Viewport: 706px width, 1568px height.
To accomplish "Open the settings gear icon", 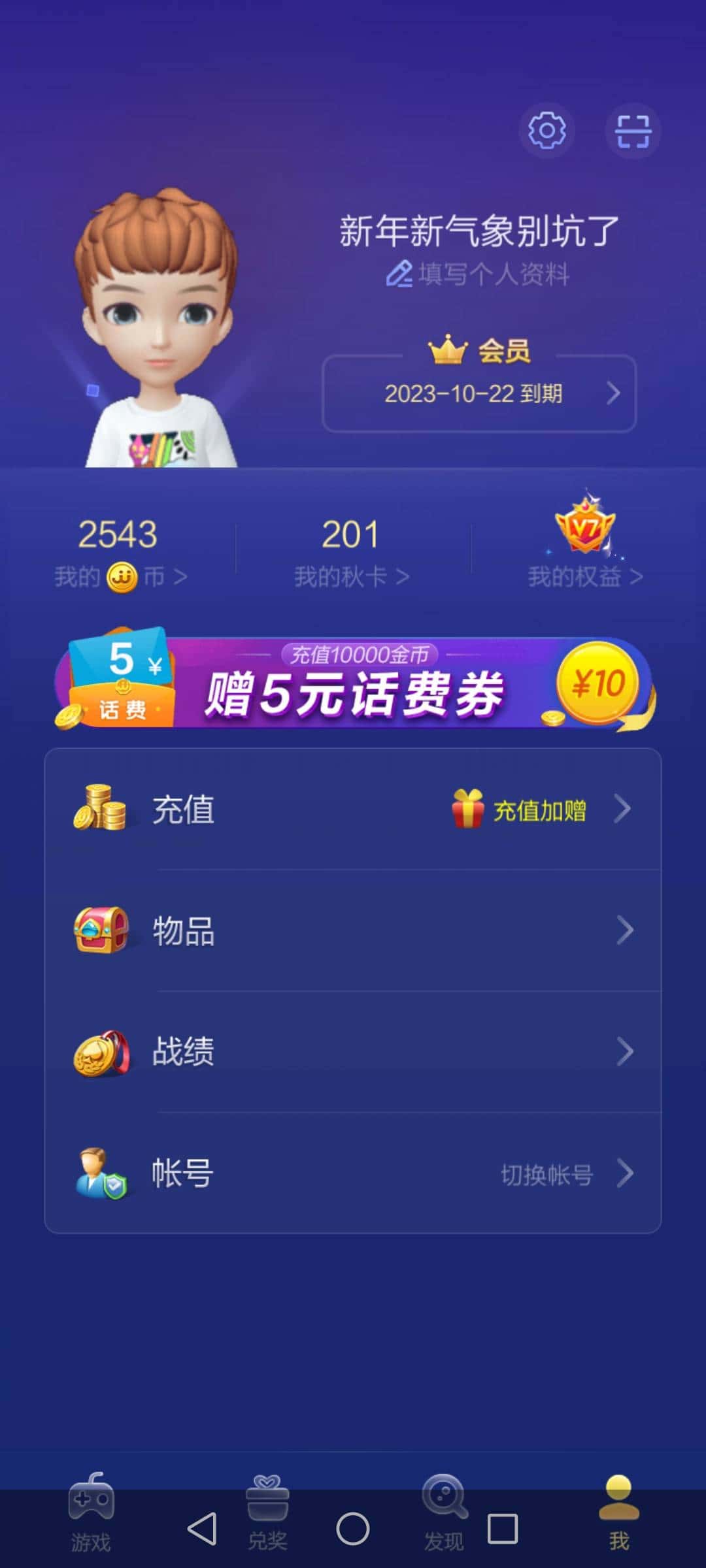I will 548,131.
